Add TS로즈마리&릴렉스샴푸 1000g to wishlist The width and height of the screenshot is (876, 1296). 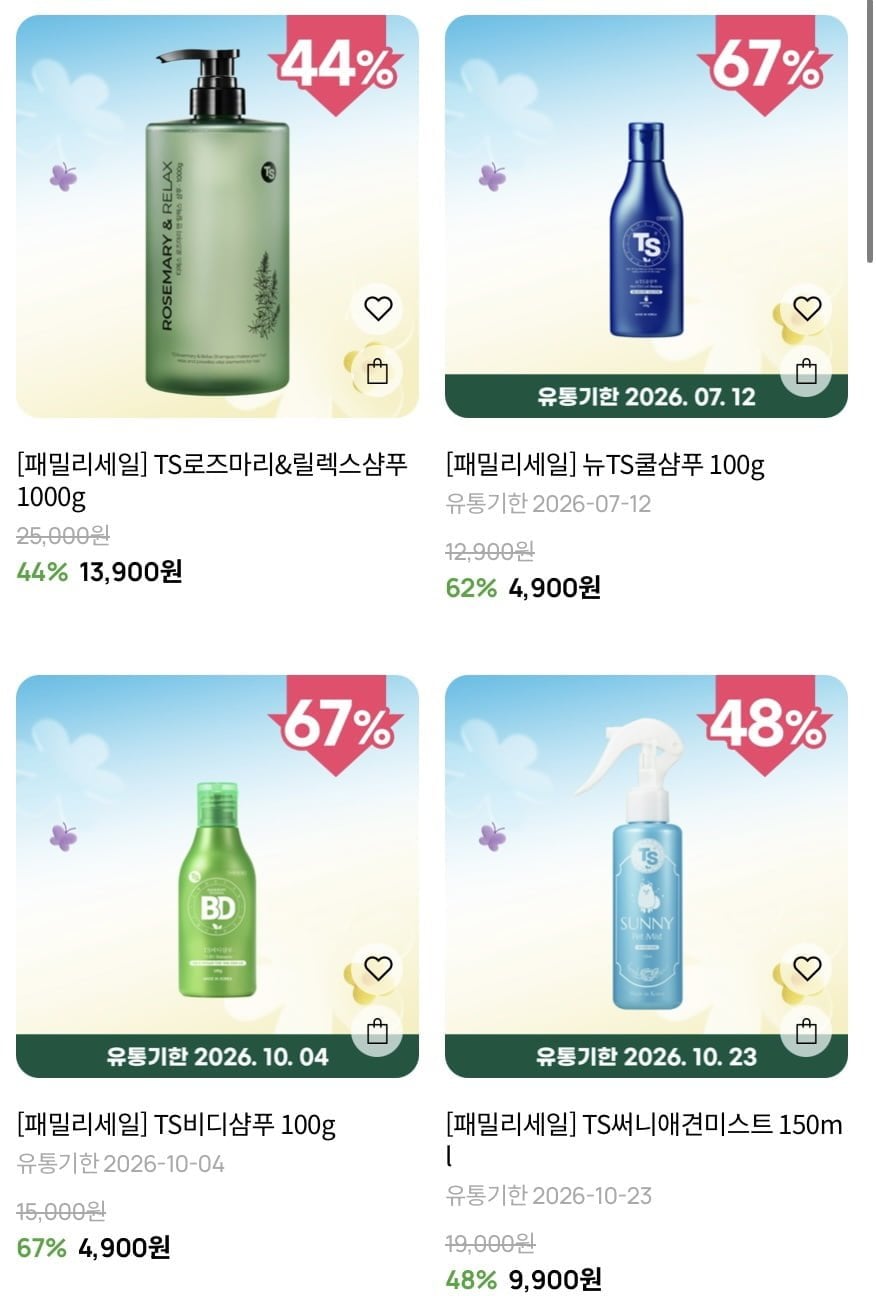pyautogui.click(x=378, y=308)
